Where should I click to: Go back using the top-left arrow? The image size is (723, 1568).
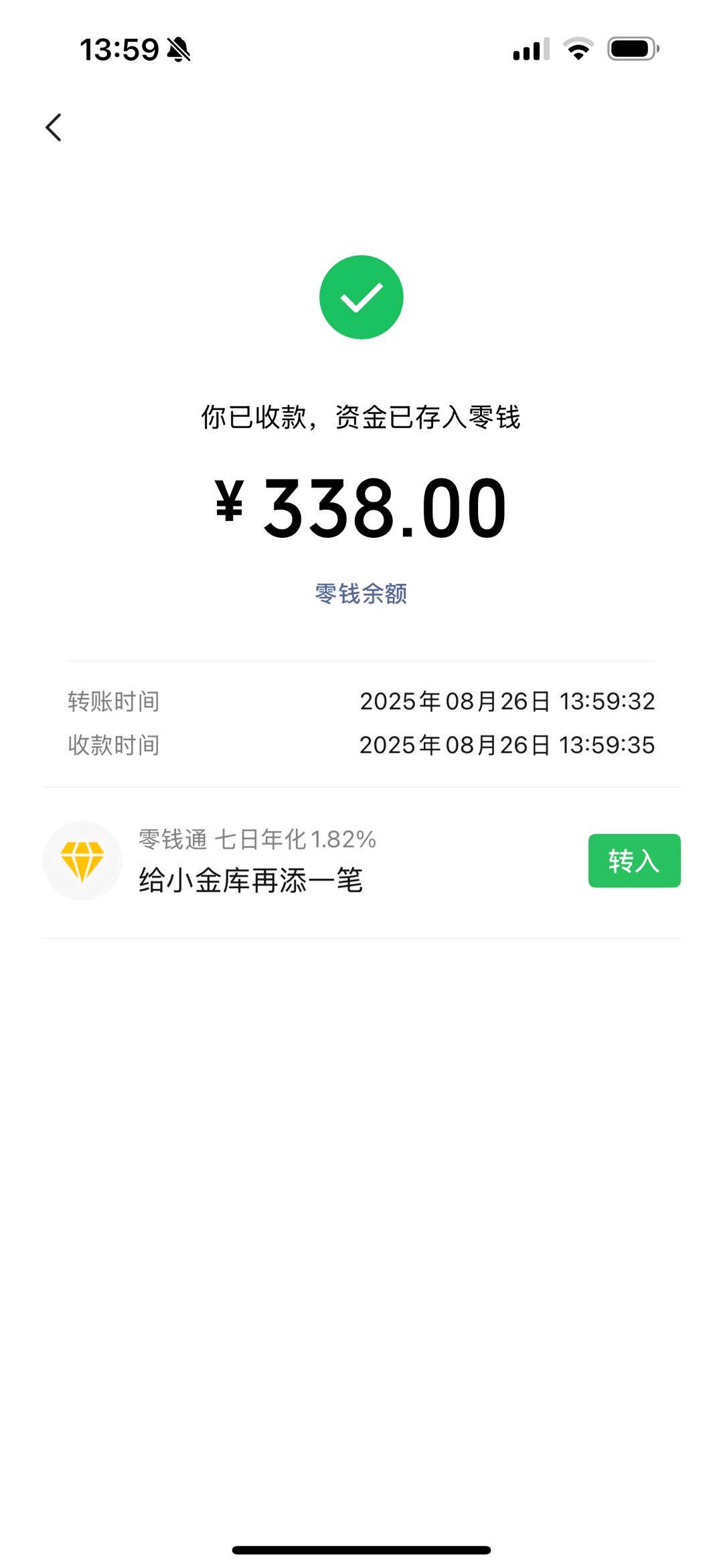(x=54, y=127)
